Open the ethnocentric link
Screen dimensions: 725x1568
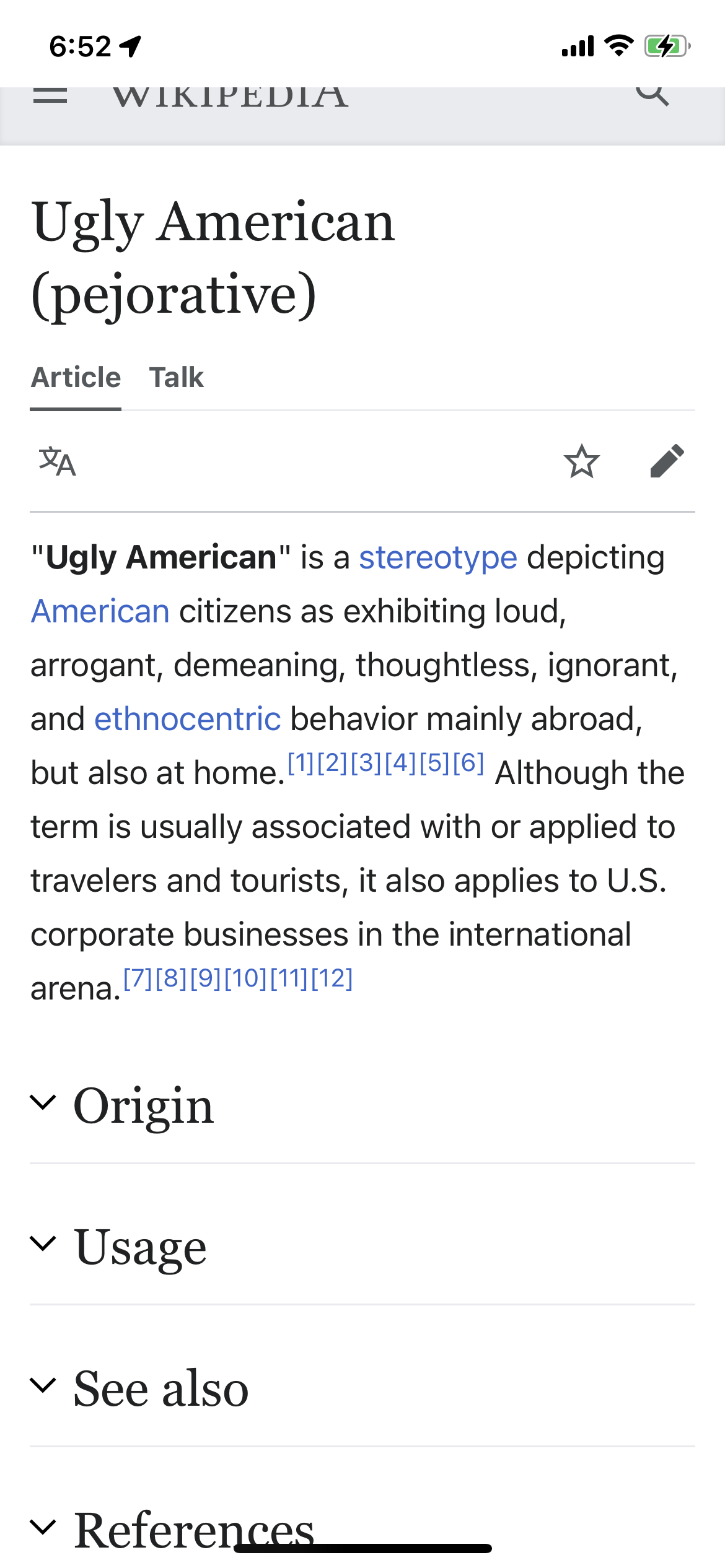point(187,720)
